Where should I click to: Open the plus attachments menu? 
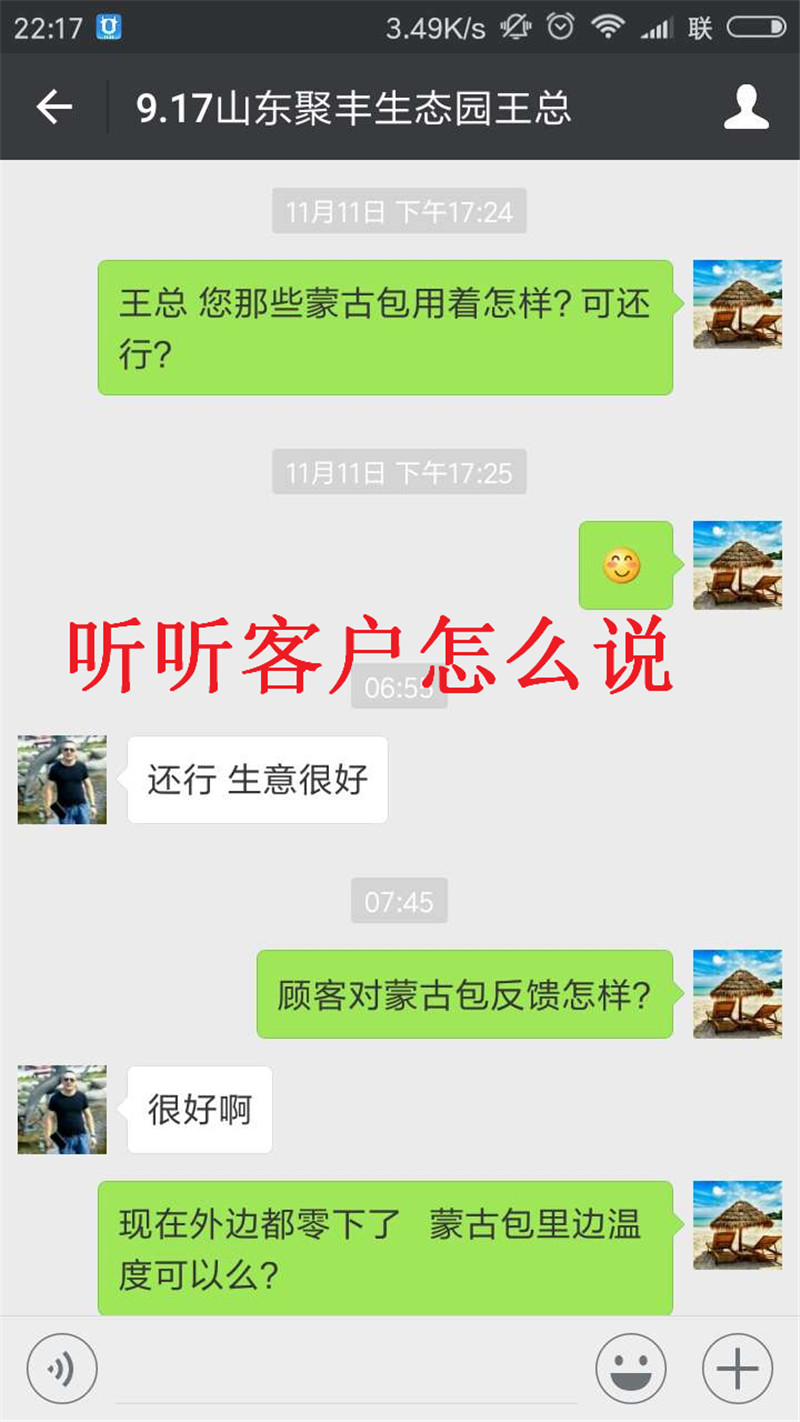pos(738,1369)
